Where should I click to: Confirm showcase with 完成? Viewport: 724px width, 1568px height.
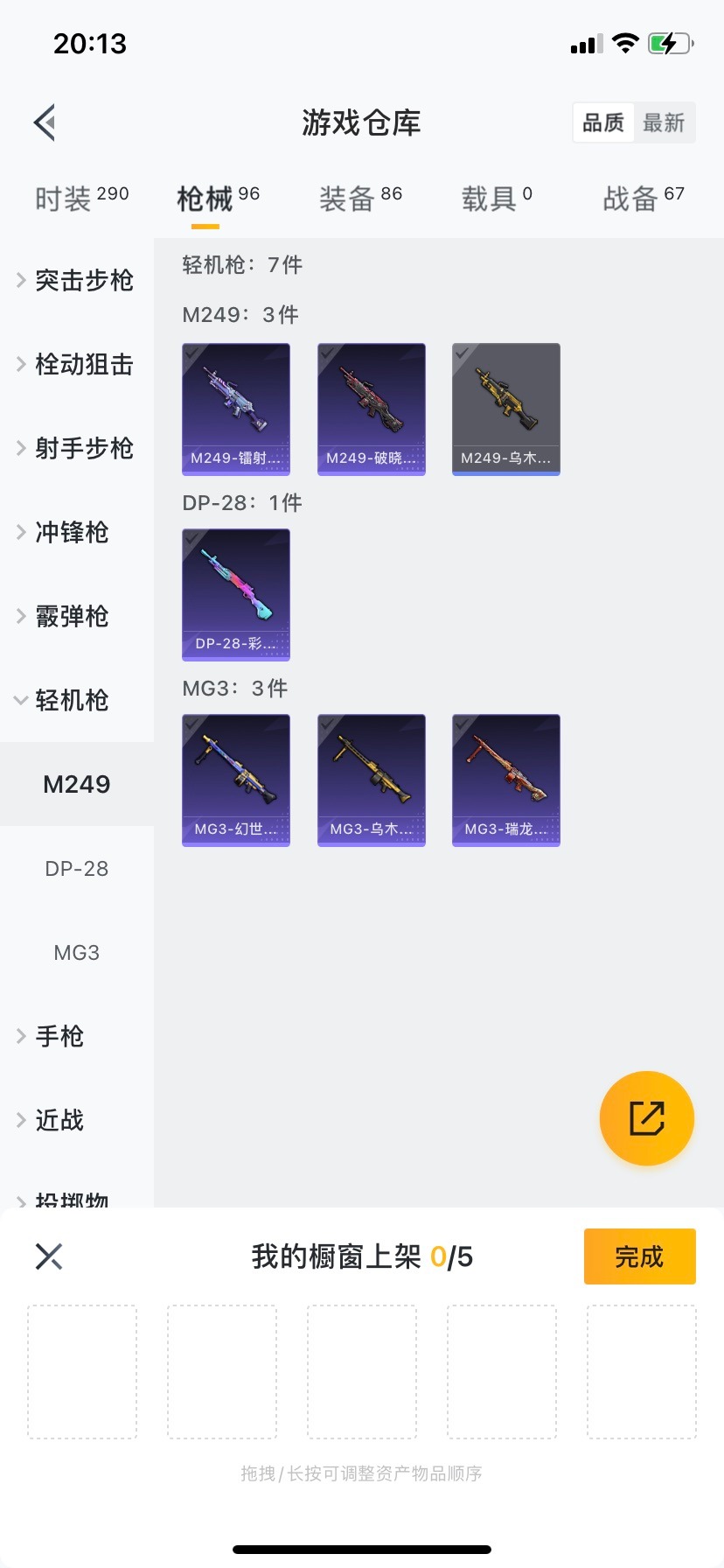[639, 1256]
